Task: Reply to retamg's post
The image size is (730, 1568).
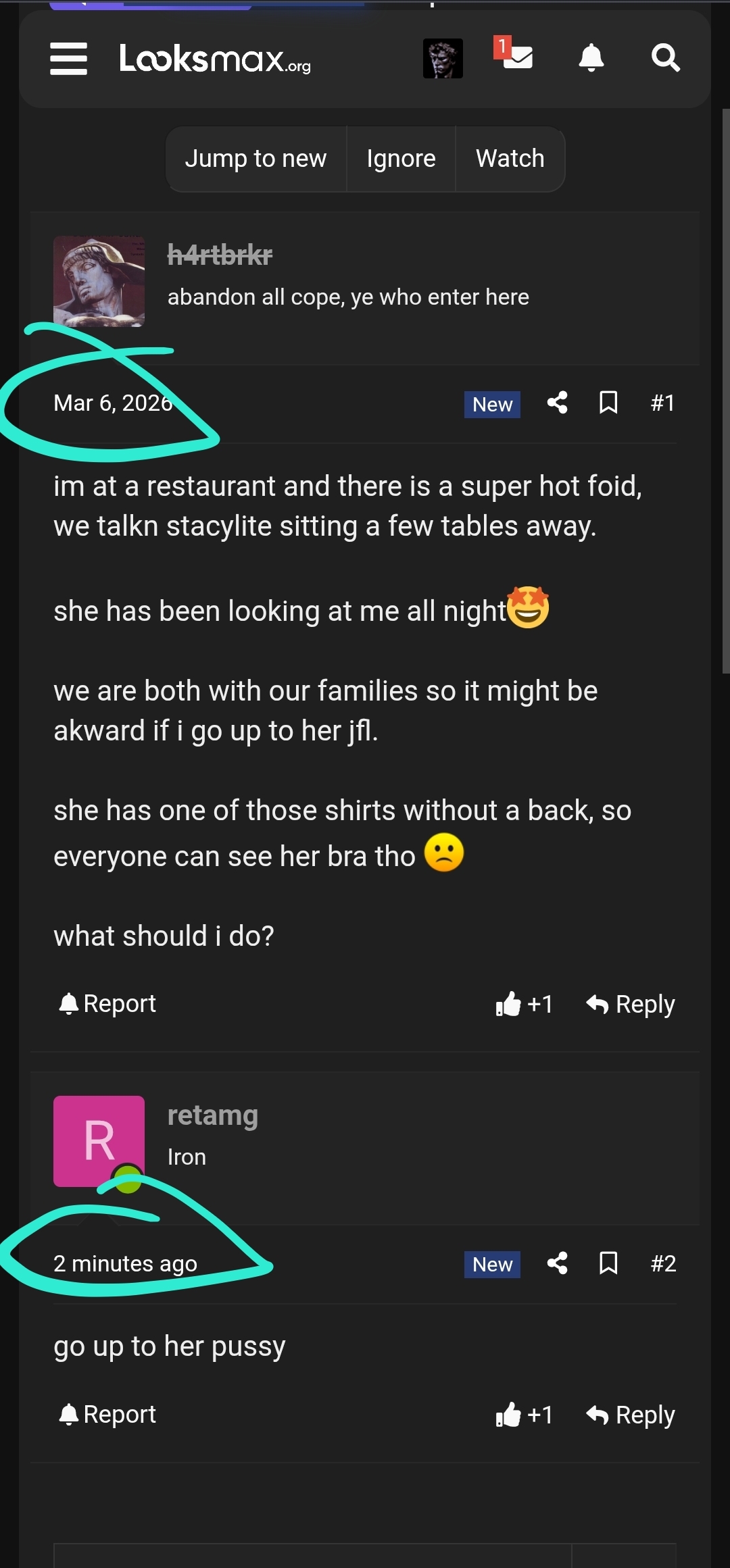Action: (631, 1415)
